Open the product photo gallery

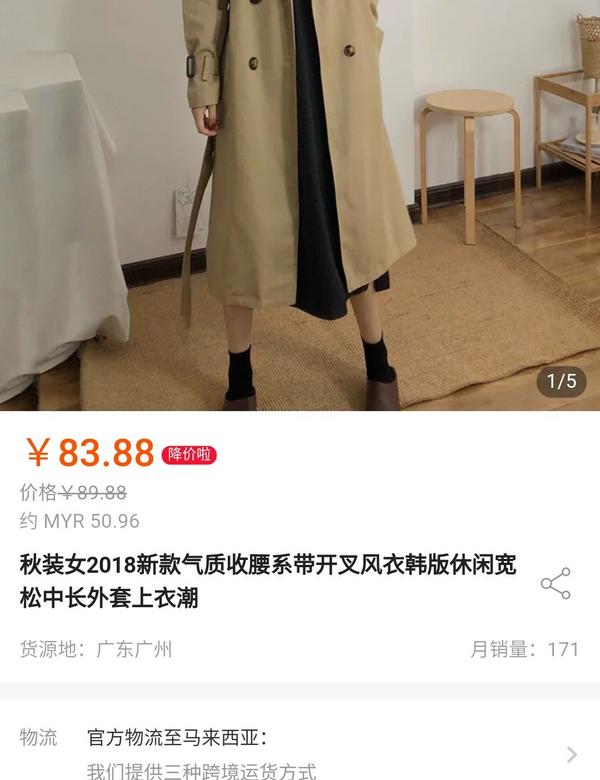click(x=300, y=200)
